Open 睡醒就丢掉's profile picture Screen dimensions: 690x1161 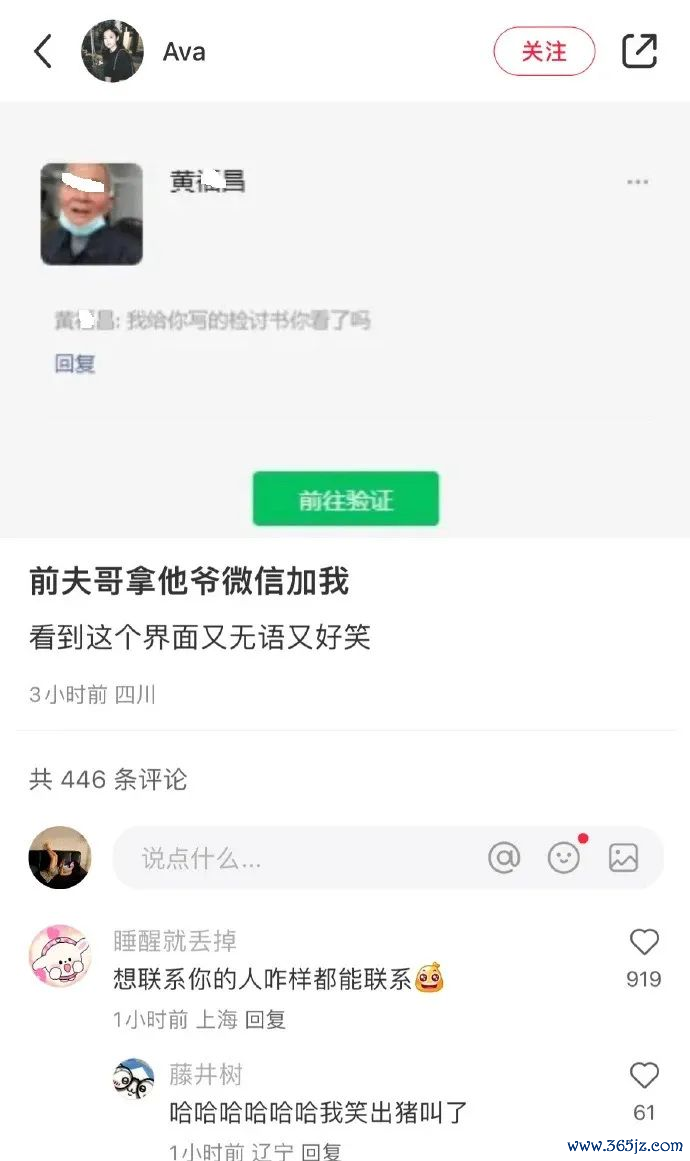[x=60, y=955]
